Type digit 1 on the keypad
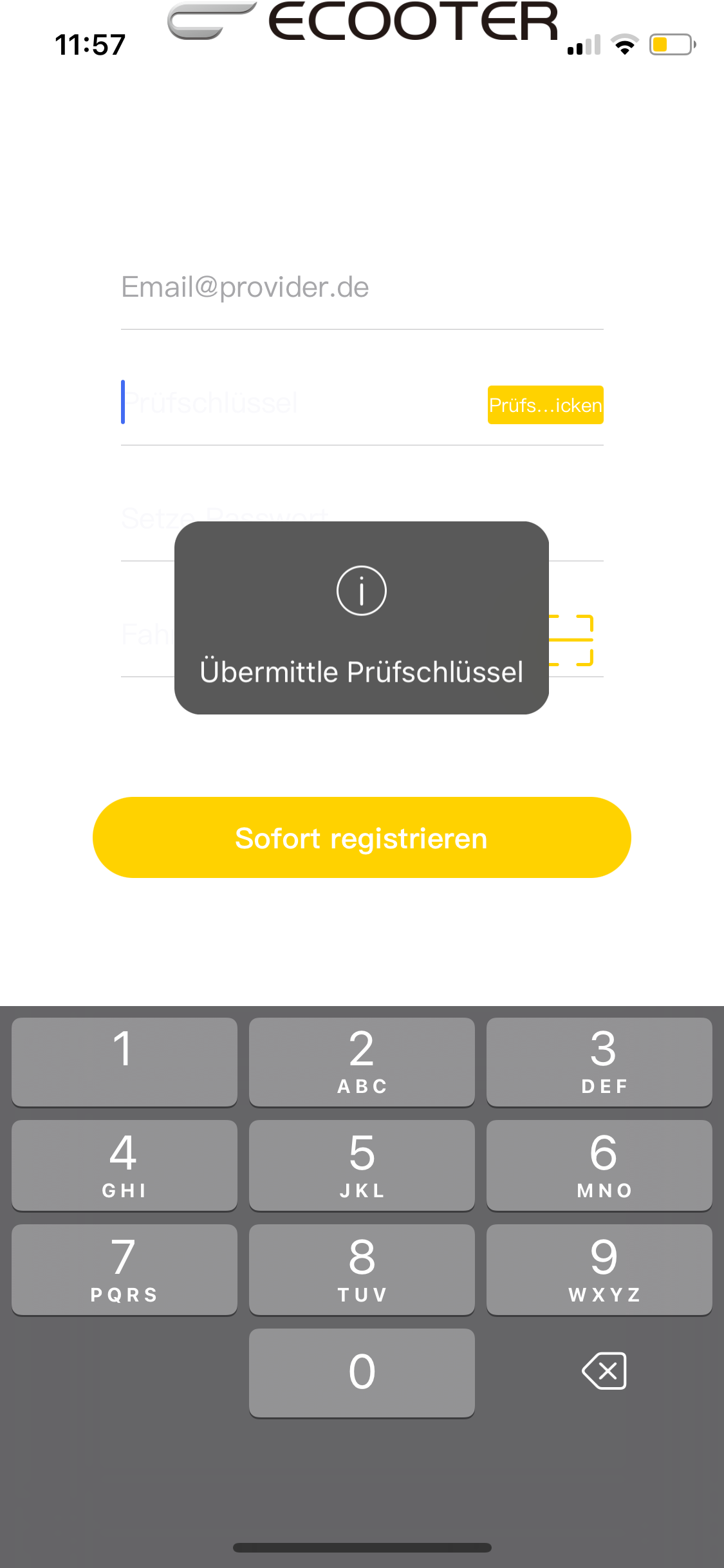 click(124, 1061)
